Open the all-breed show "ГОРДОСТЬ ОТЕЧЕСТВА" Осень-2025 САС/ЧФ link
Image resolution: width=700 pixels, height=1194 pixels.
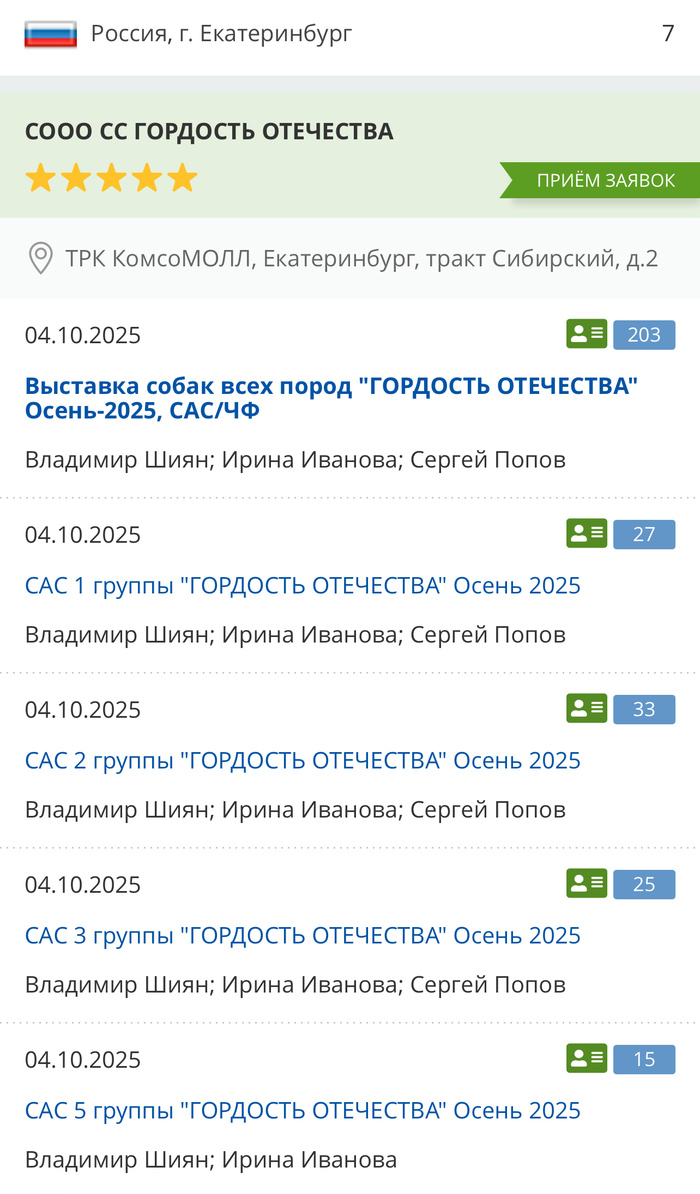pyautogui.click(x=330, y=397)
